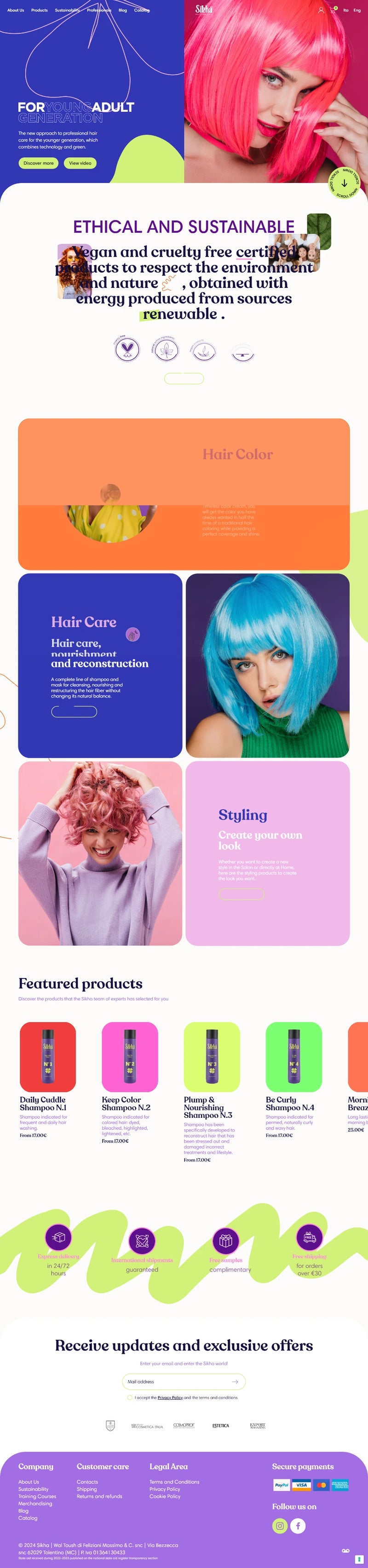Tap the Discover more button

[x=38, y=163]
